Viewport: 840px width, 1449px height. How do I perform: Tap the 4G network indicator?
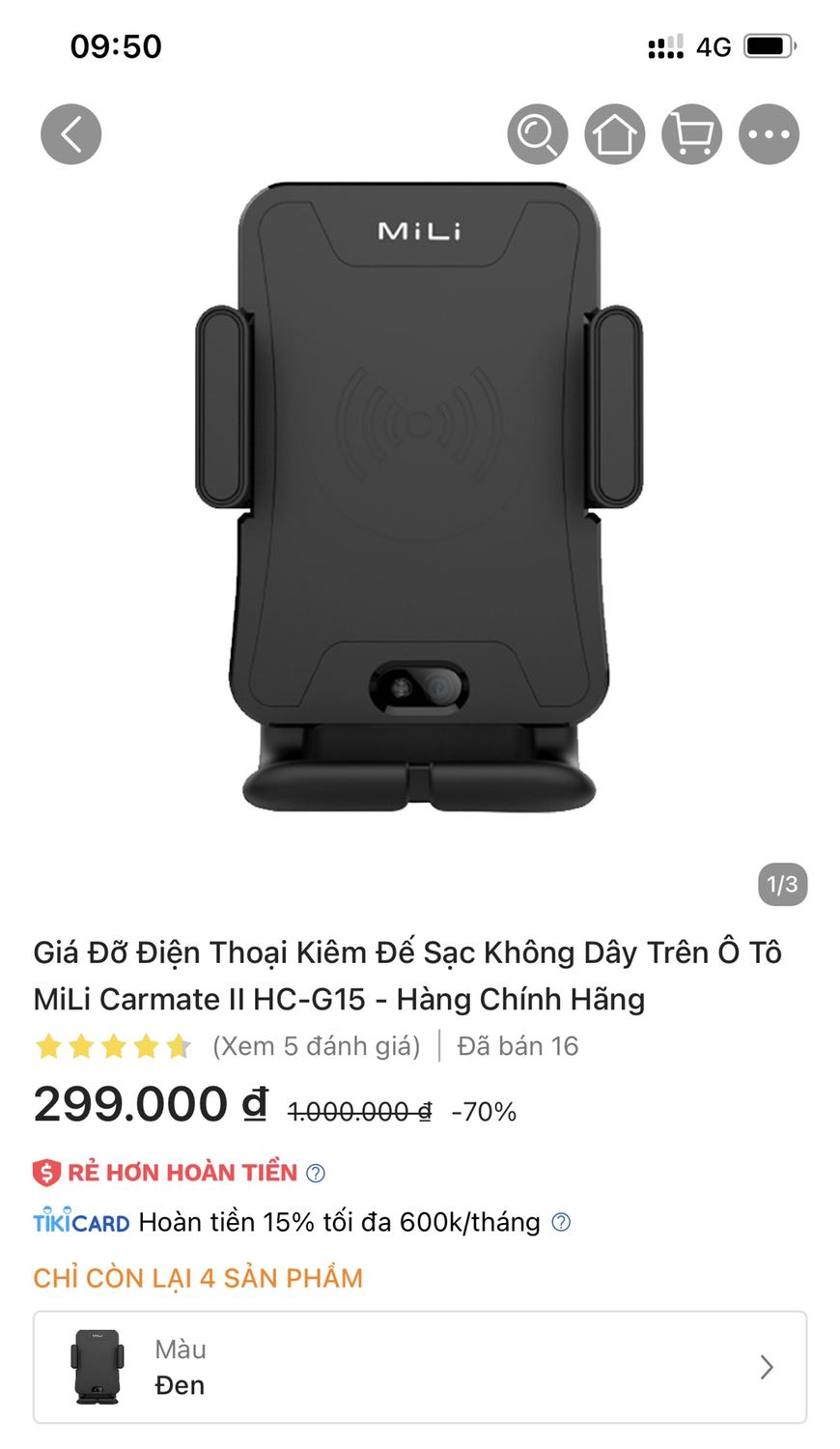point(713,45)
